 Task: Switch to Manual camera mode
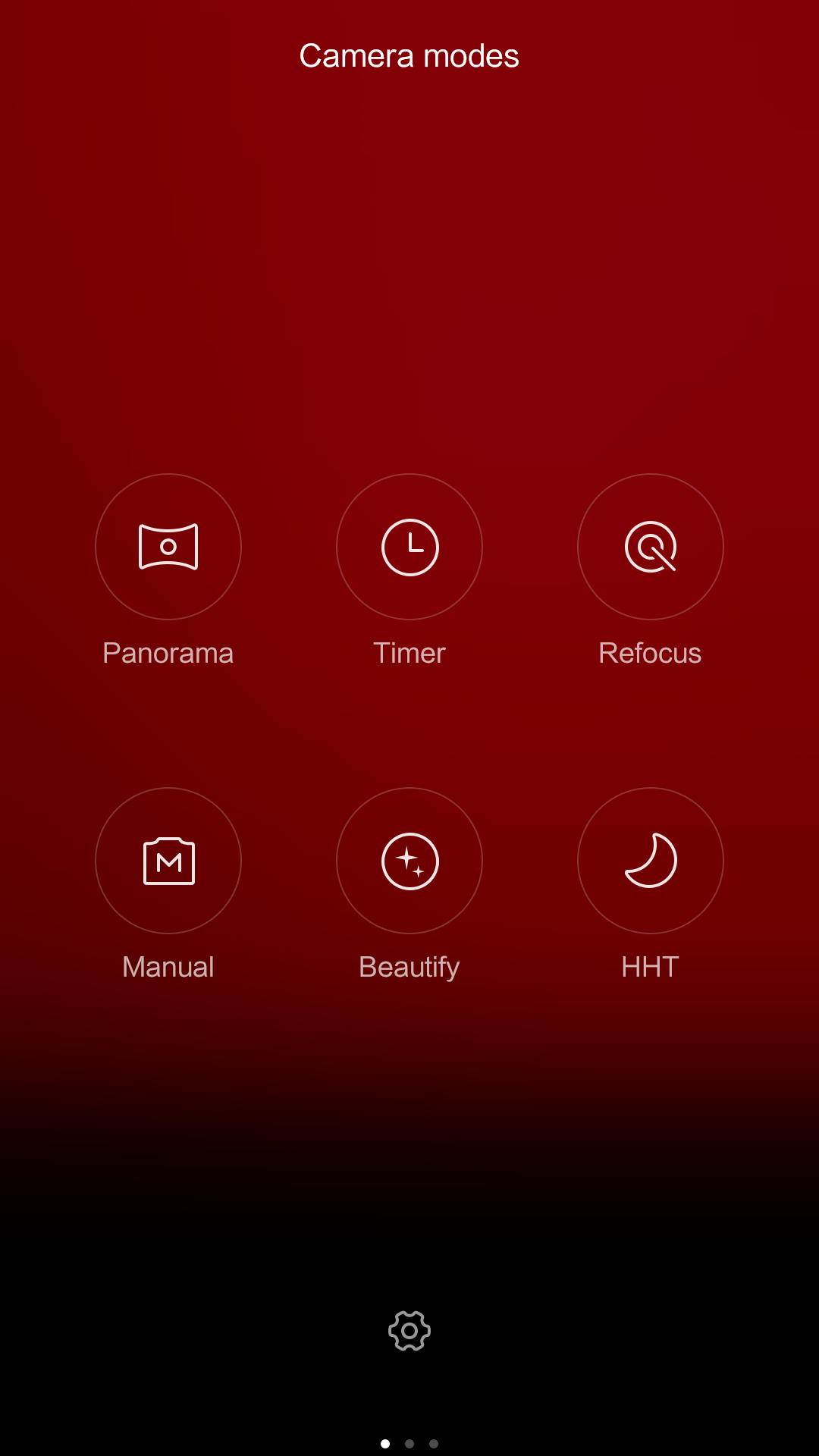coord(168,861)
